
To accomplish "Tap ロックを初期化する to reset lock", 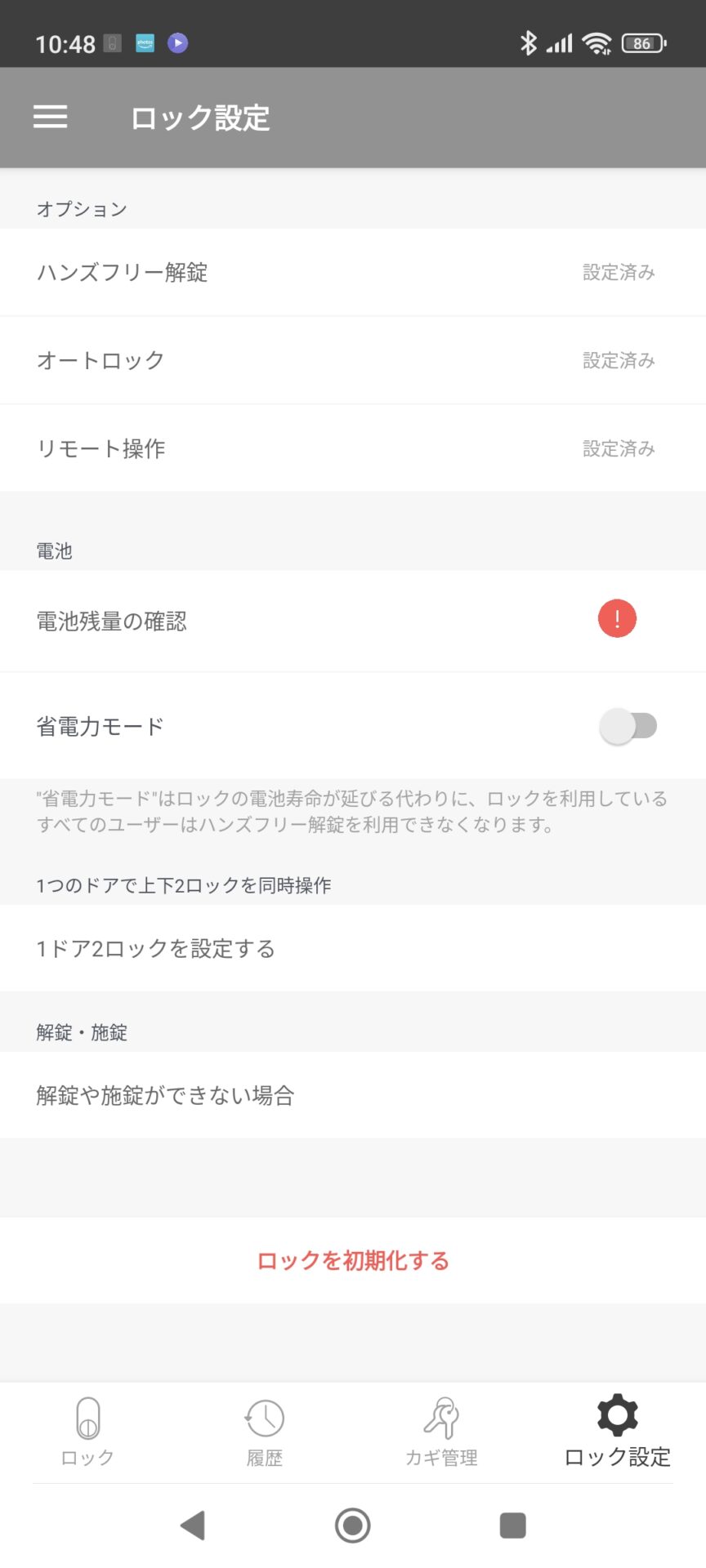I will coord(353,1260).
